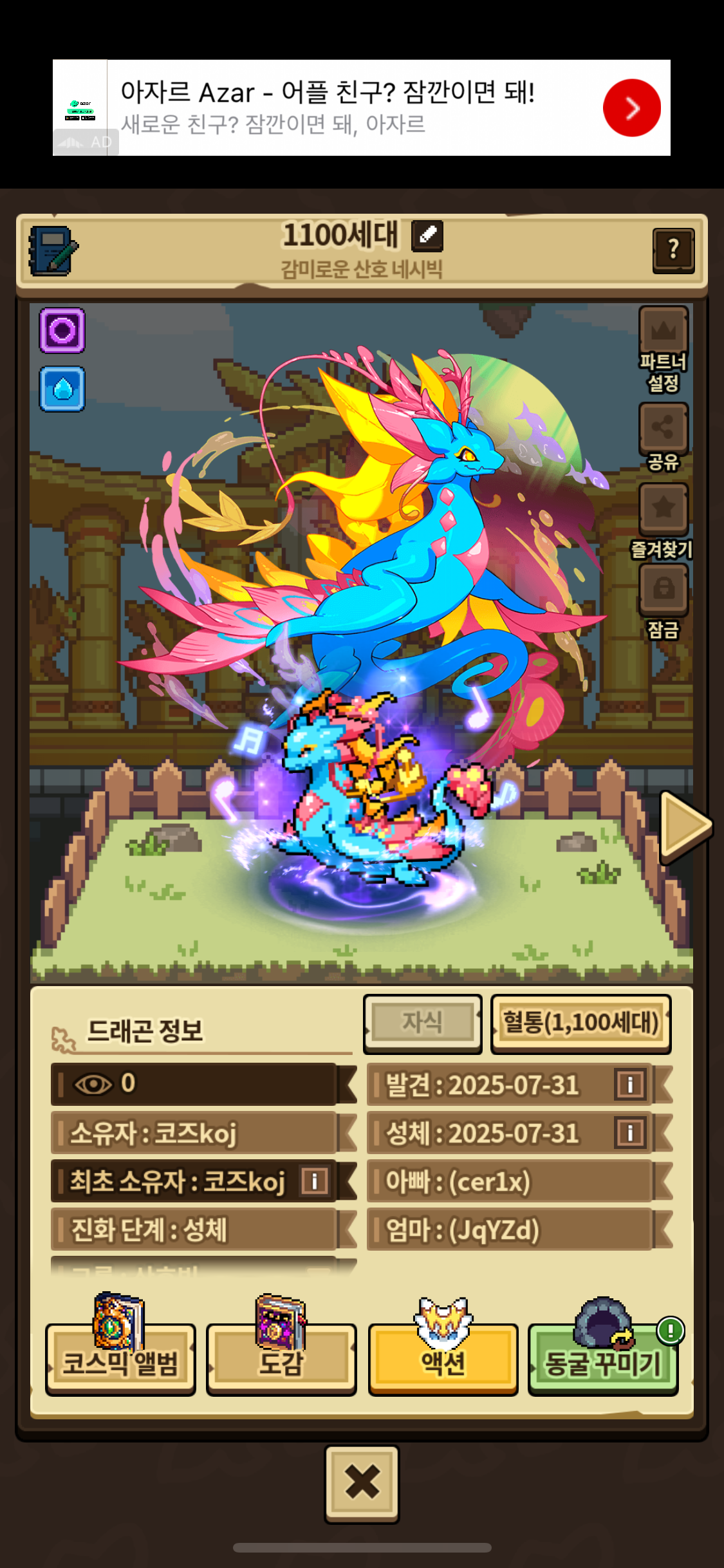
Task: Share this dragon via 공유
Action: point(664,438)
